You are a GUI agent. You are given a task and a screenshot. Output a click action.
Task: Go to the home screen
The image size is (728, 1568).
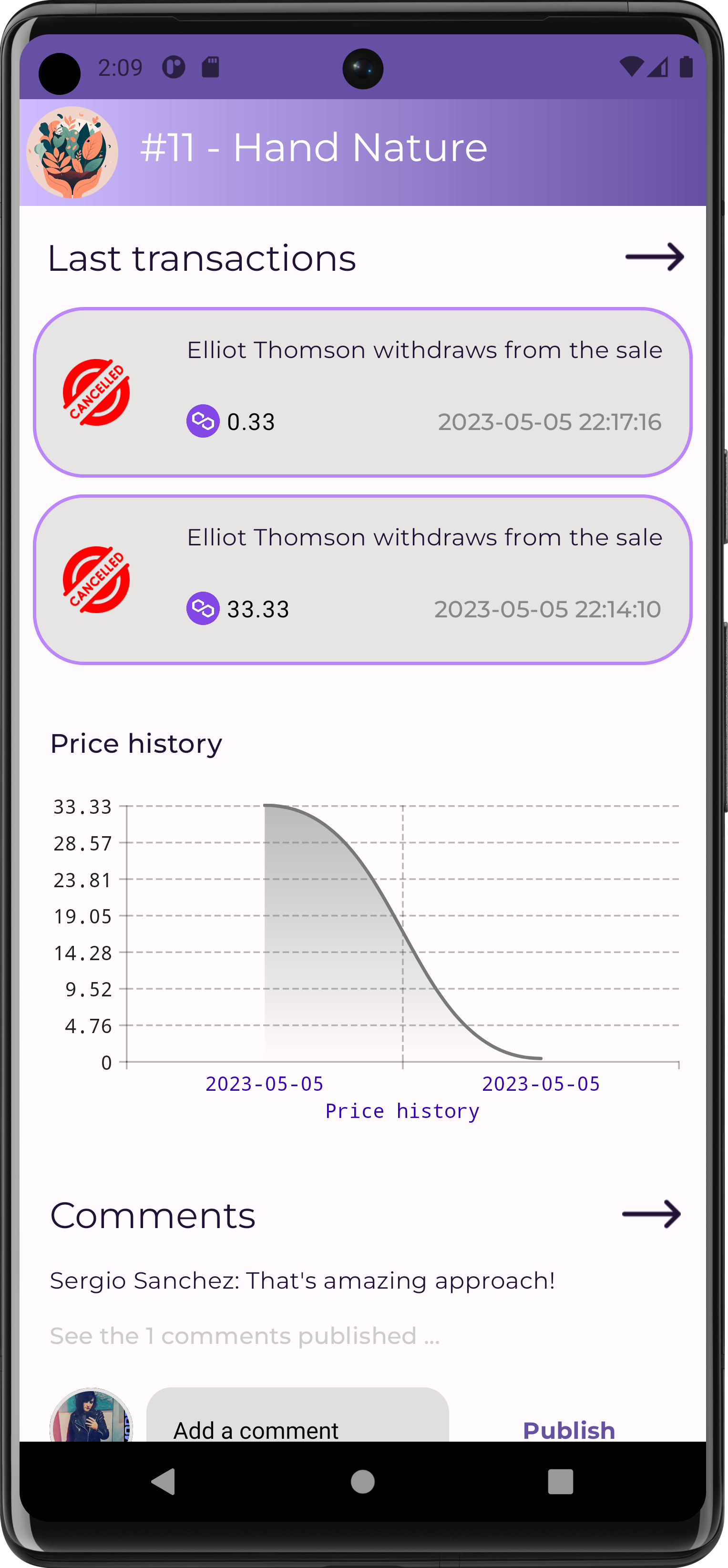click(x=363, y=1482)
